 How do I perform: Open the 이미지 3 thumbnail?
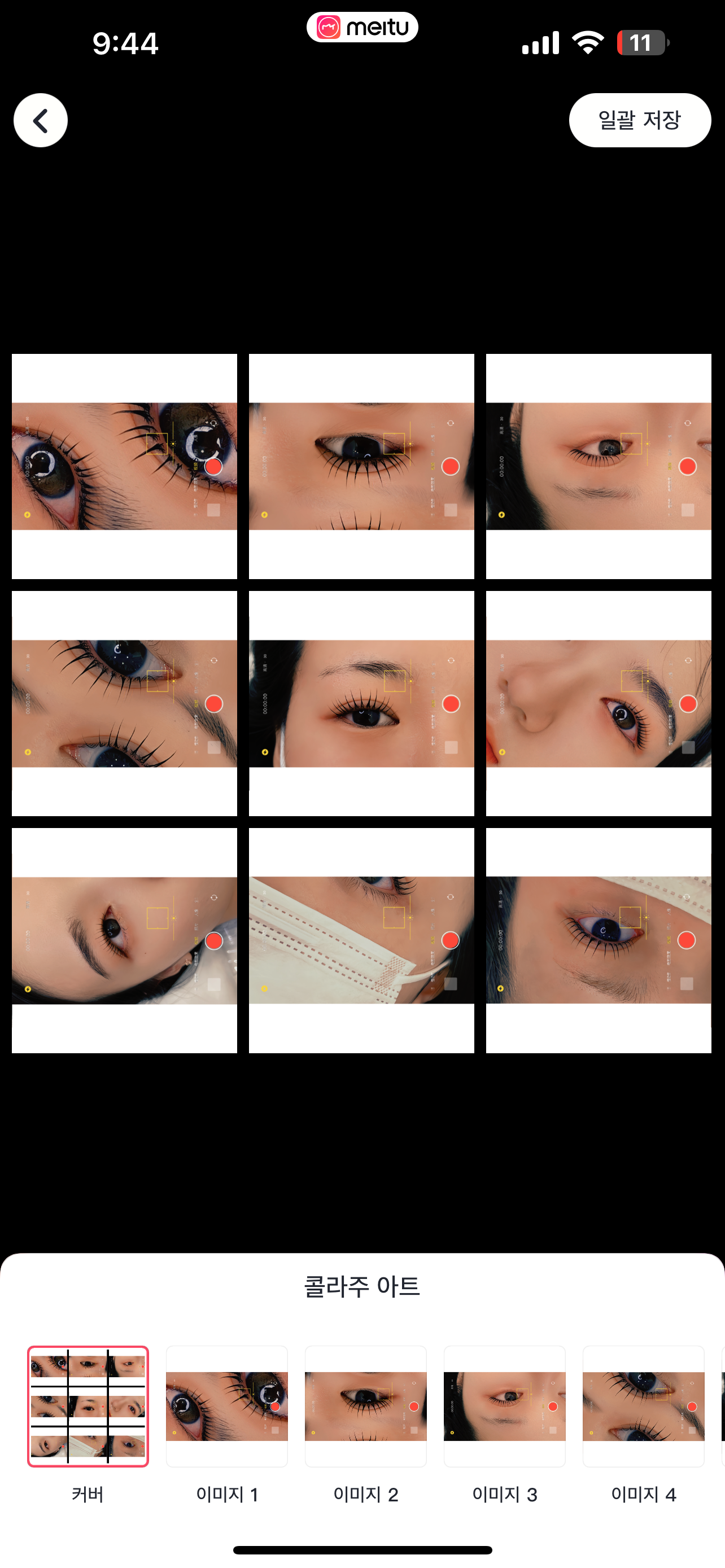504,1405
